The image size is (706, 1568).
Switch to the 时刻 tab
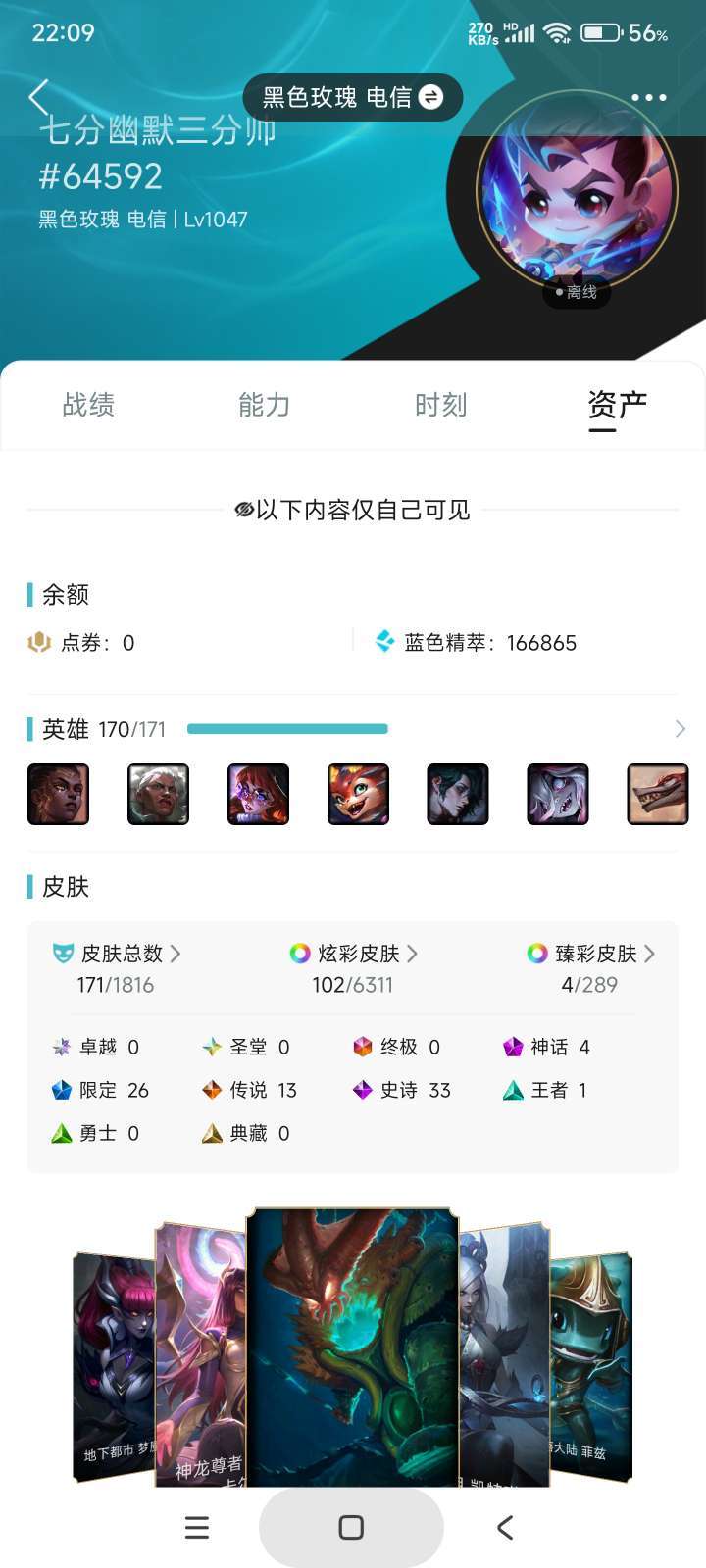click(440, 405)
